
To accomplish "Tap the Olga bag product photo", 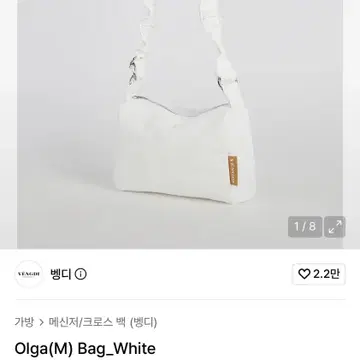I will (x=180, y=124).
